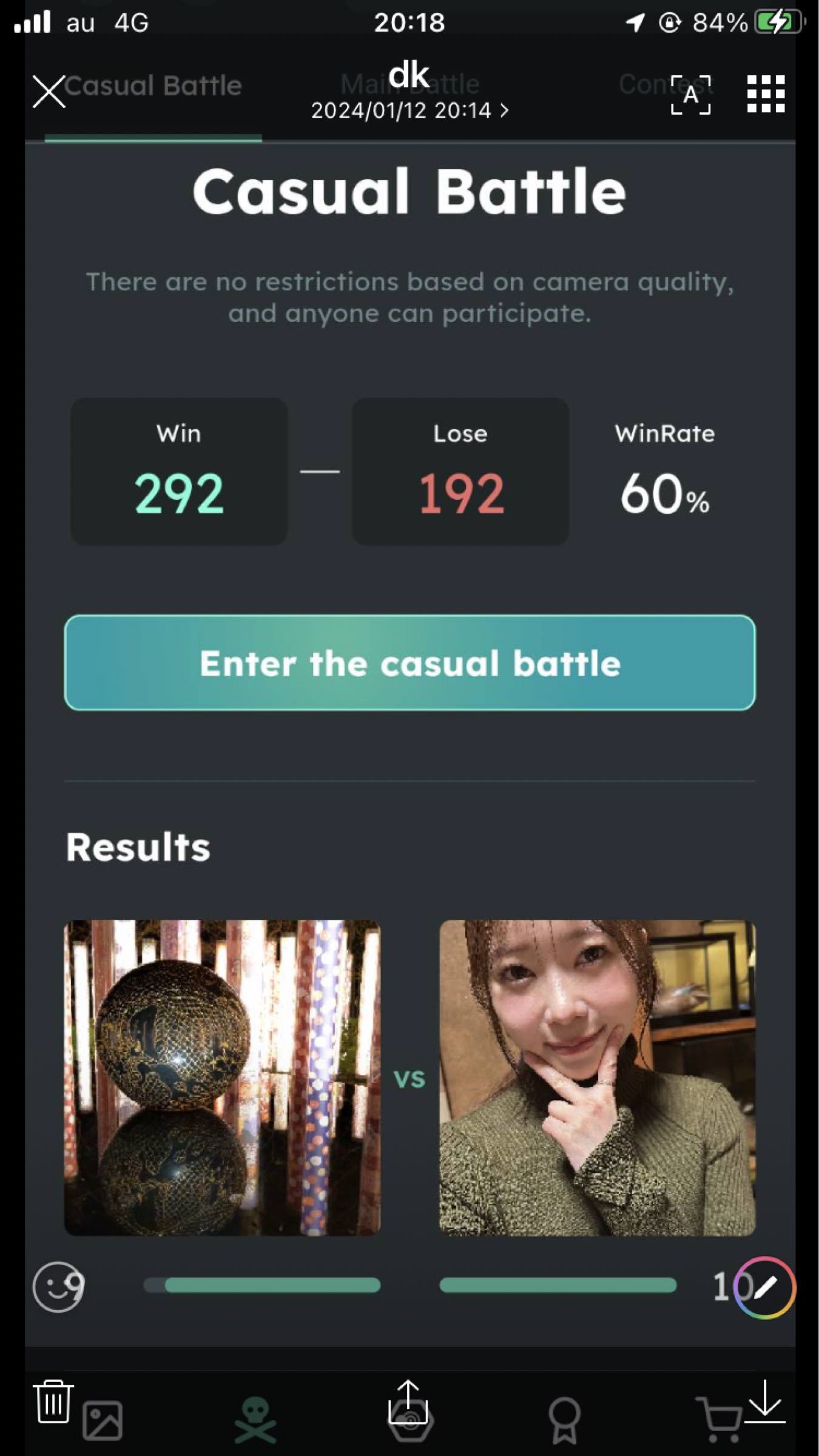Open photo details dated 2024/01/12 20:14
Screen dimensions: 819x1456
(409, 110)
